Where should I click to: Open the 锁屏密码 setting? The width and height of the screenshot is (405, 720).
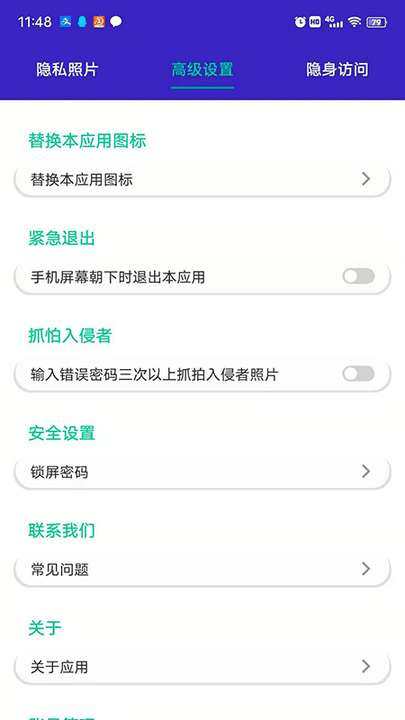tap(202, 472)
